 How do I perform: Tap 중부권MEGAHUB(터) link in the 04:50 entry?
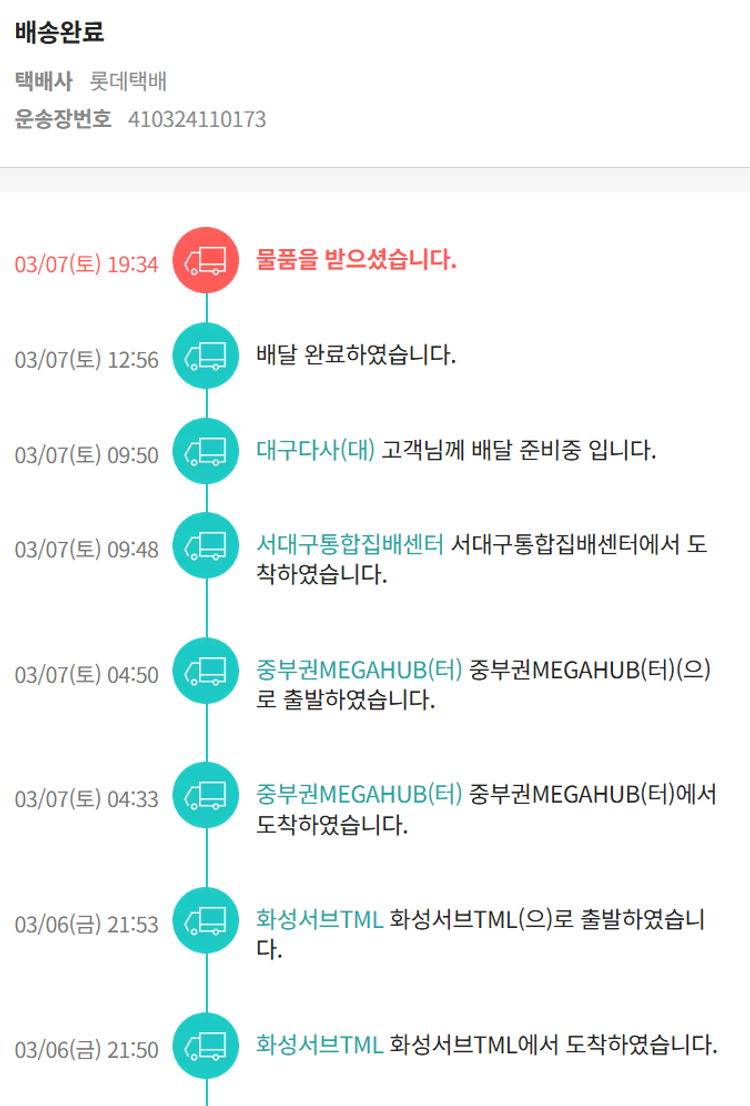(359, 670)
